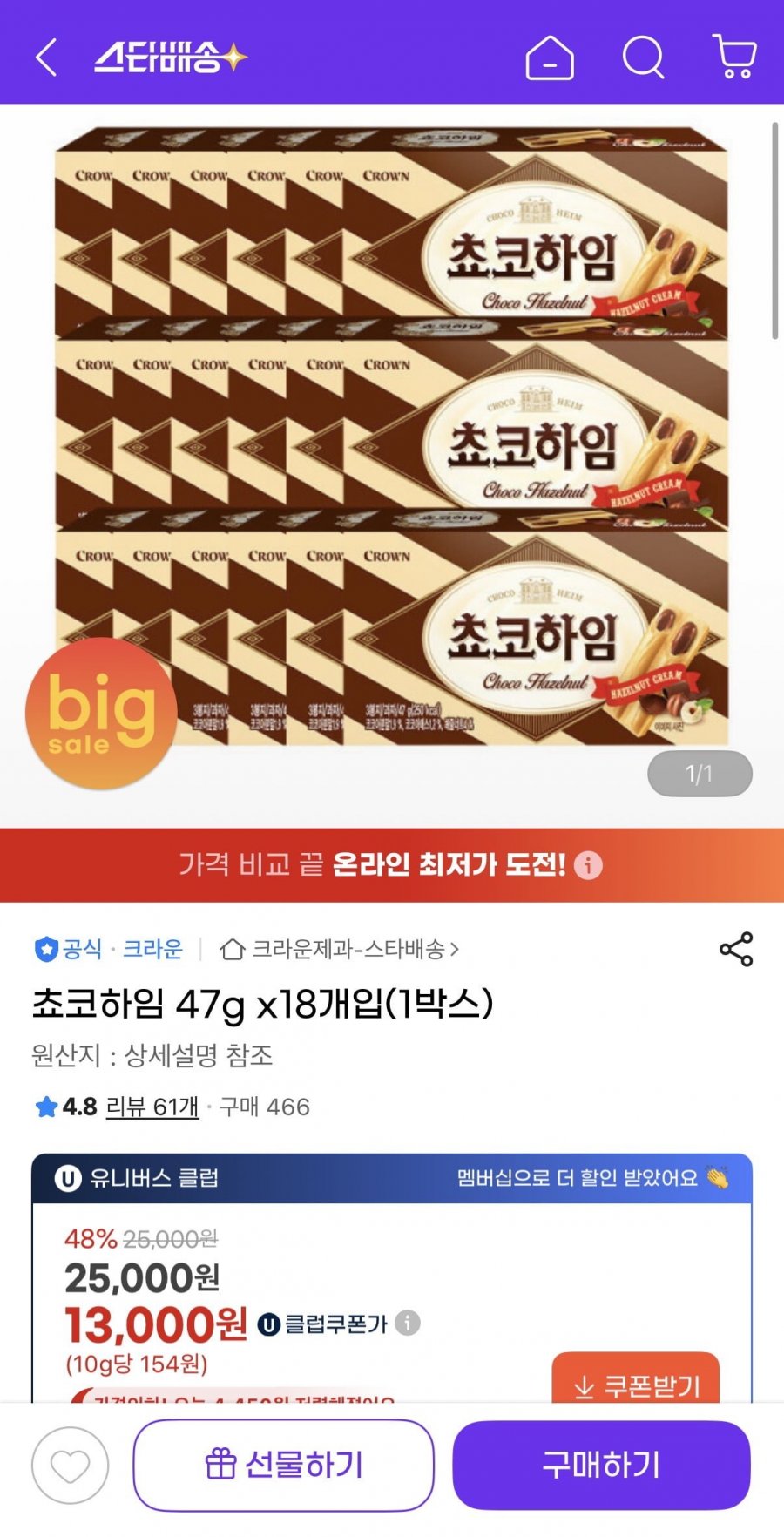Open the 리뷰 61개 reviews link

click(x=152, y=1107)
